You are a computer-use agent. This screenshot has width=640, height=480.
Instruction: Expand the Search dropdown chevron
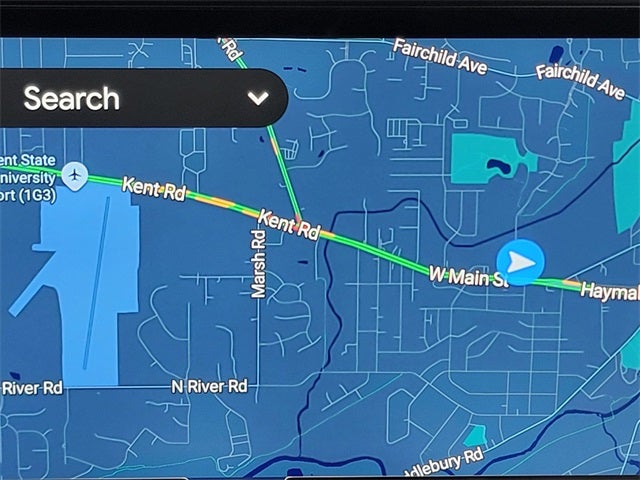258,98
